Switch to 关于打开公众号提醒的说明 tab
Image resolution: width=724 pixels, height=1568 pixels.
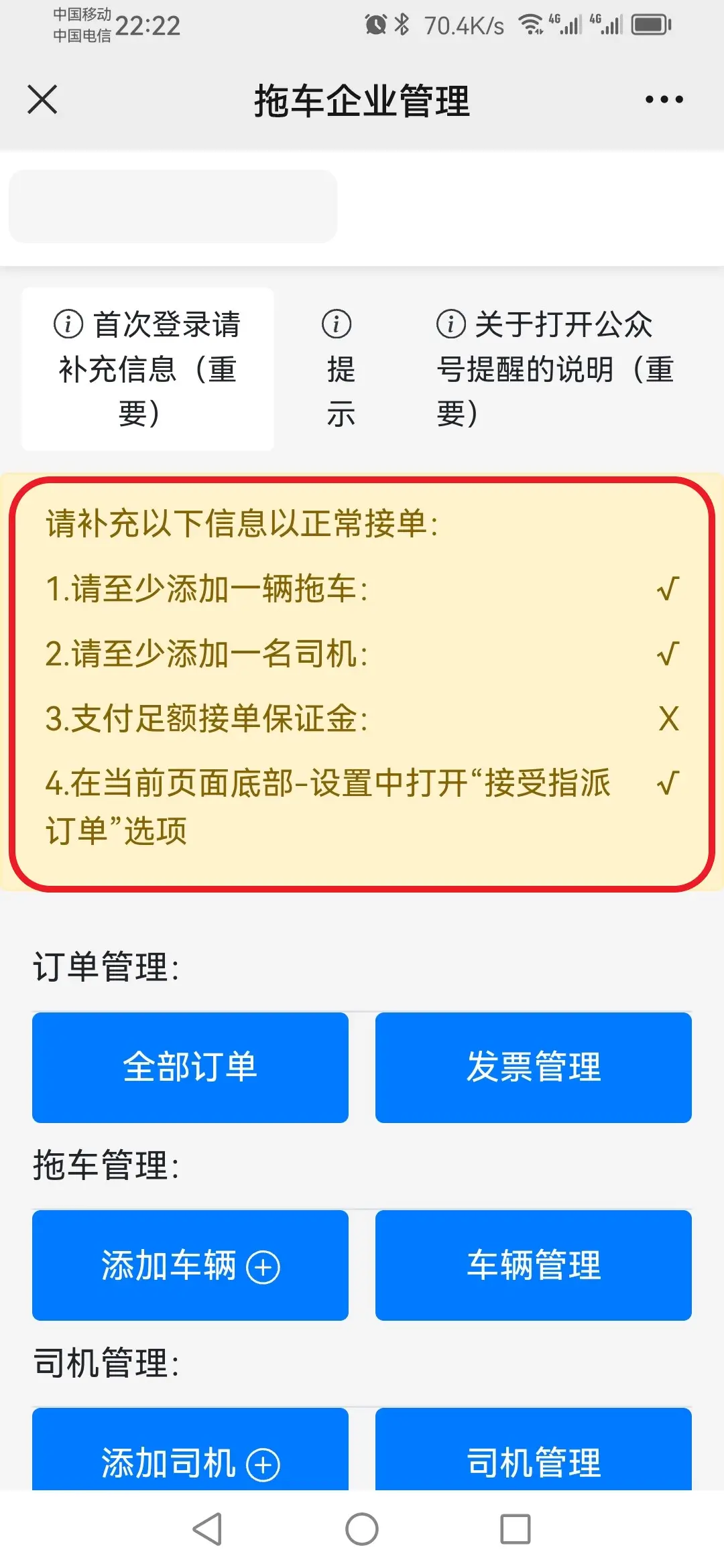555,369
